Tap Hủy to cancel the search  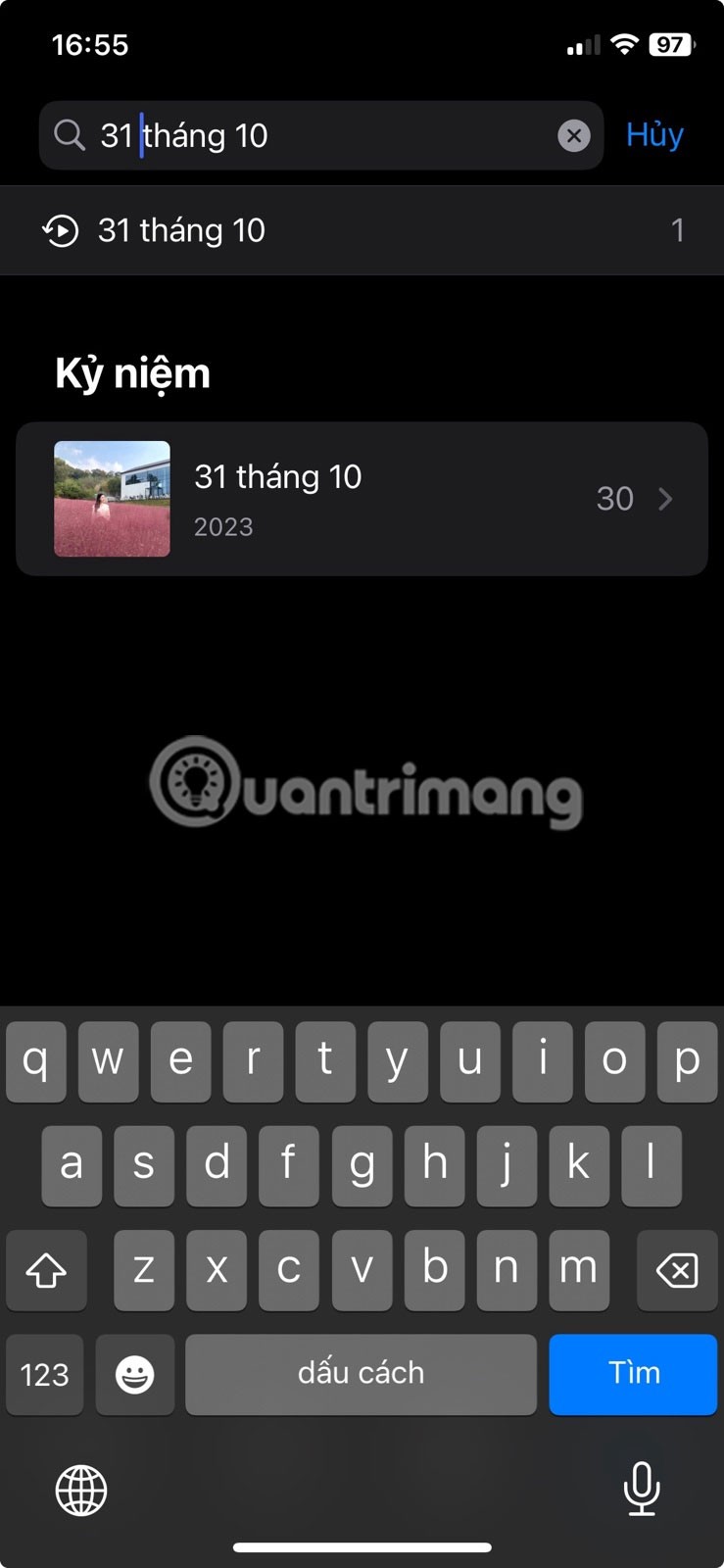pos(654,135)
